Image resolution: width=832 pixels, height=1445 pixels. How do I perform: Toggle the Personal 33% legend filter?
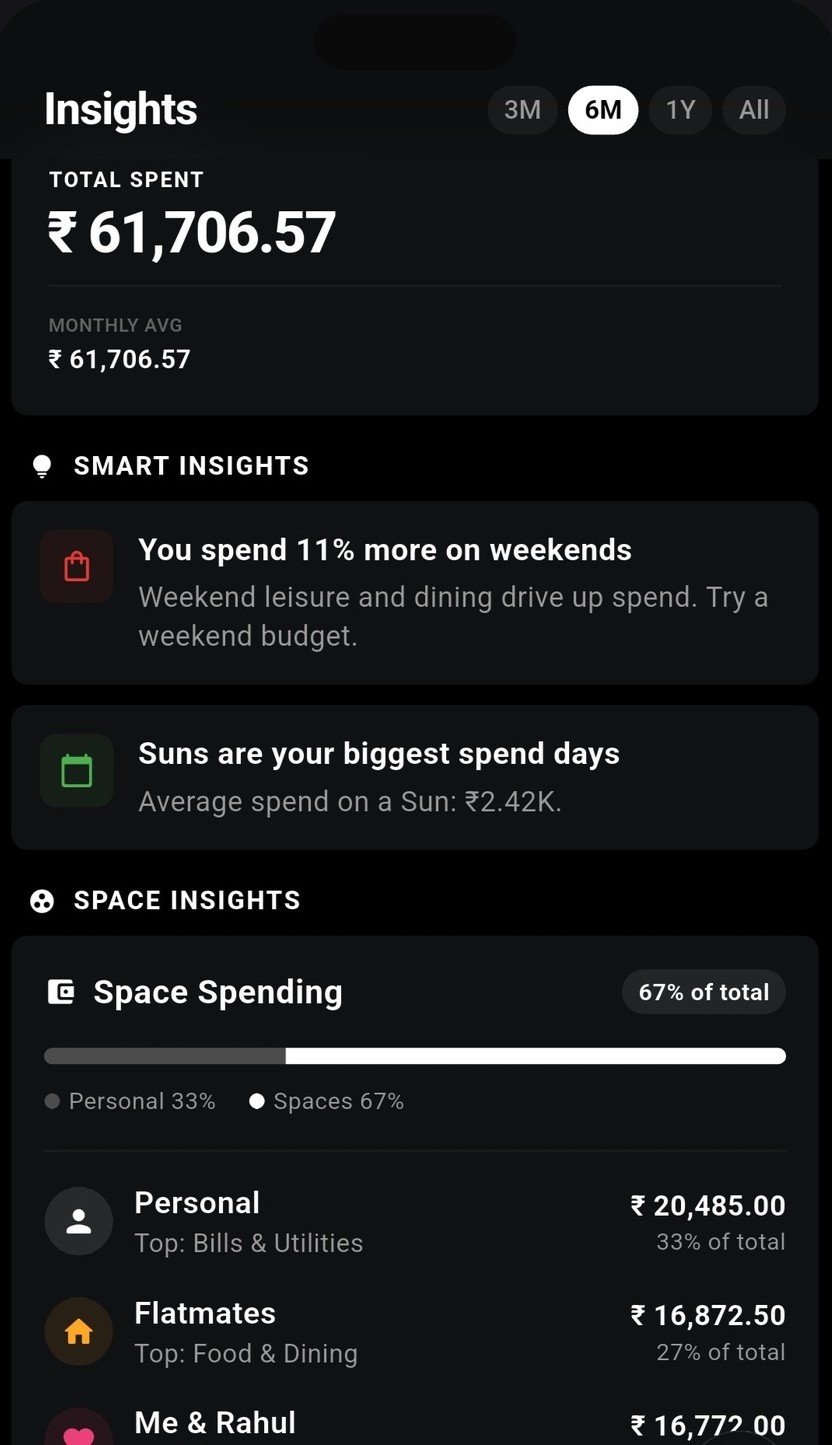[x=131, y=1100]
